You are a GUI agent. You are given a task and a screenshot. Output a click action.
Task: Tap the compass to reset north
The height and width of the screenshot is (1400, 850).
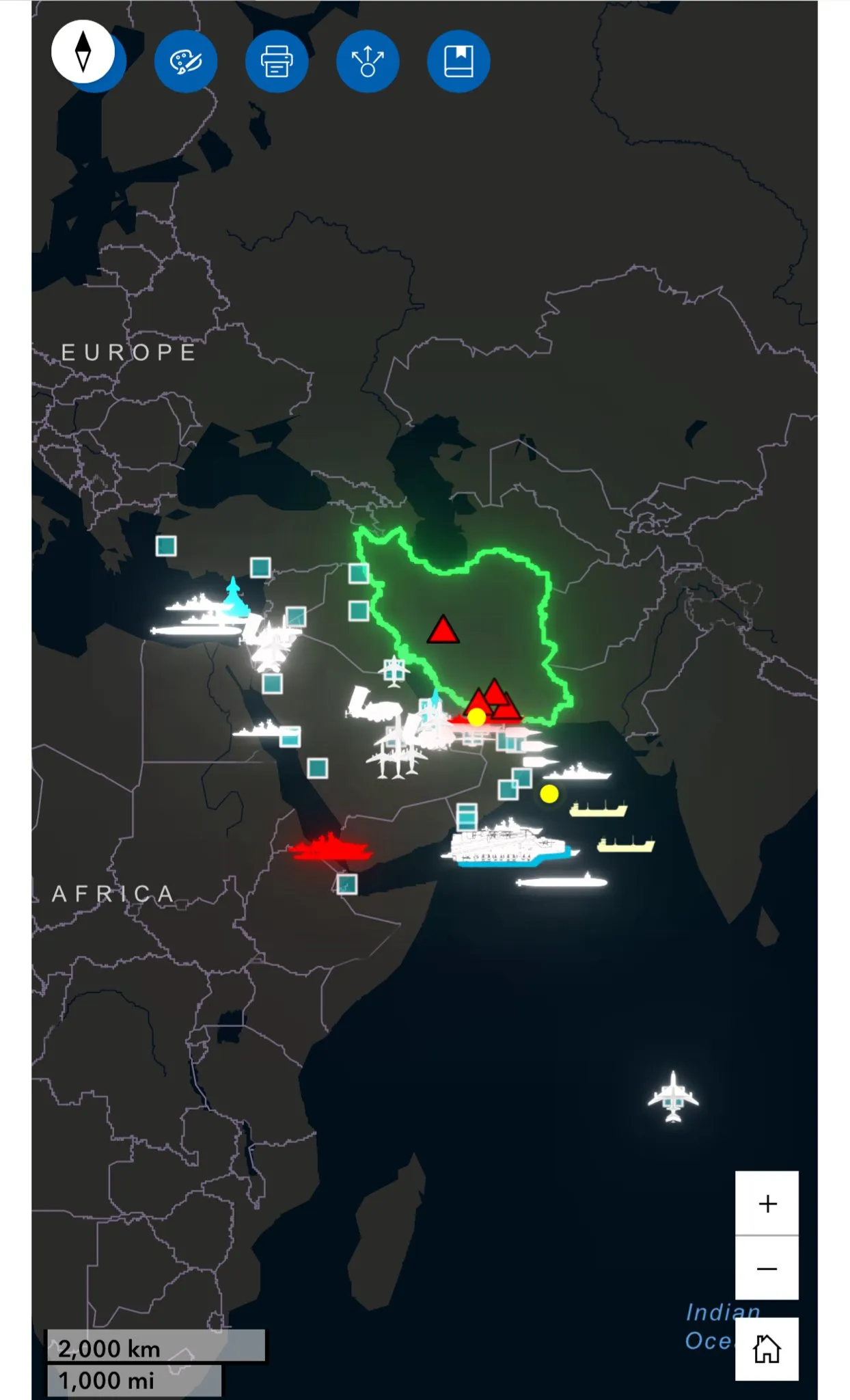coord(83,52)
